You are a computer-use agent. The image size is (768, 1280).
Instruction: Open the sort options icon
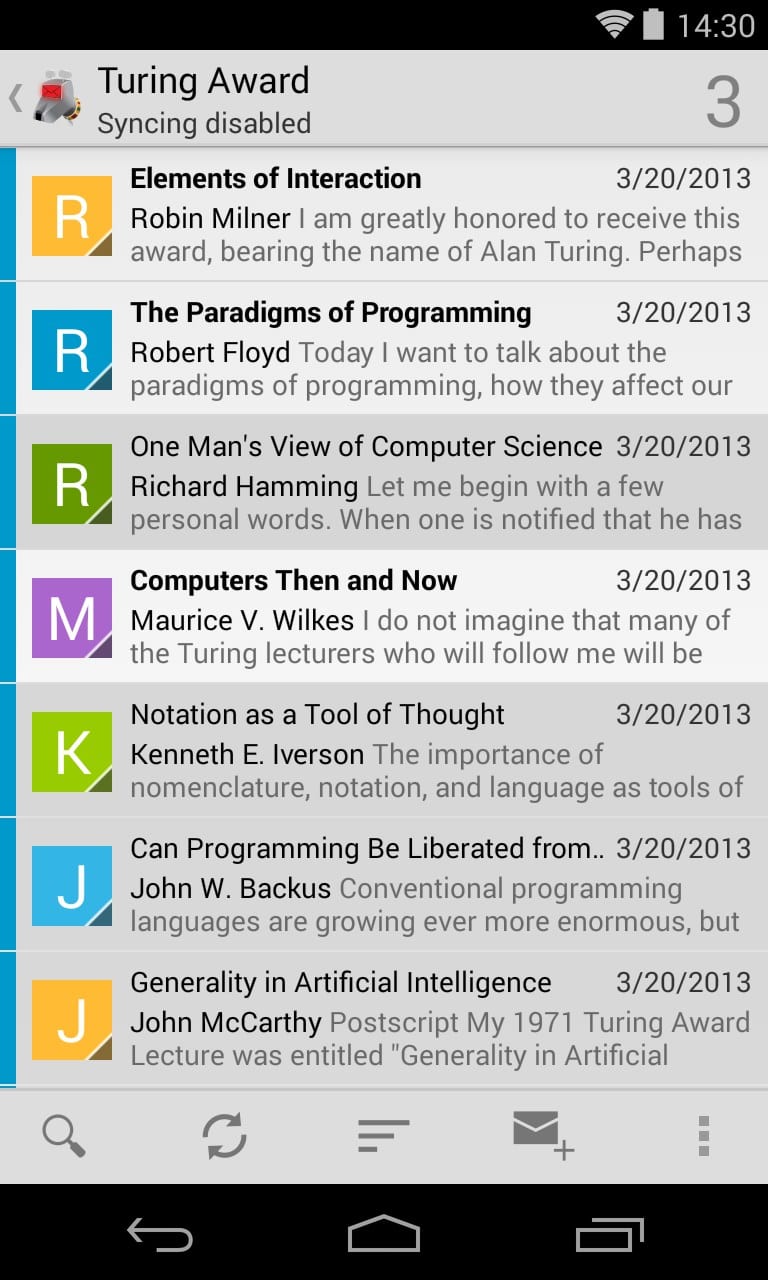pyautogui.click(x=384, y=1137)
